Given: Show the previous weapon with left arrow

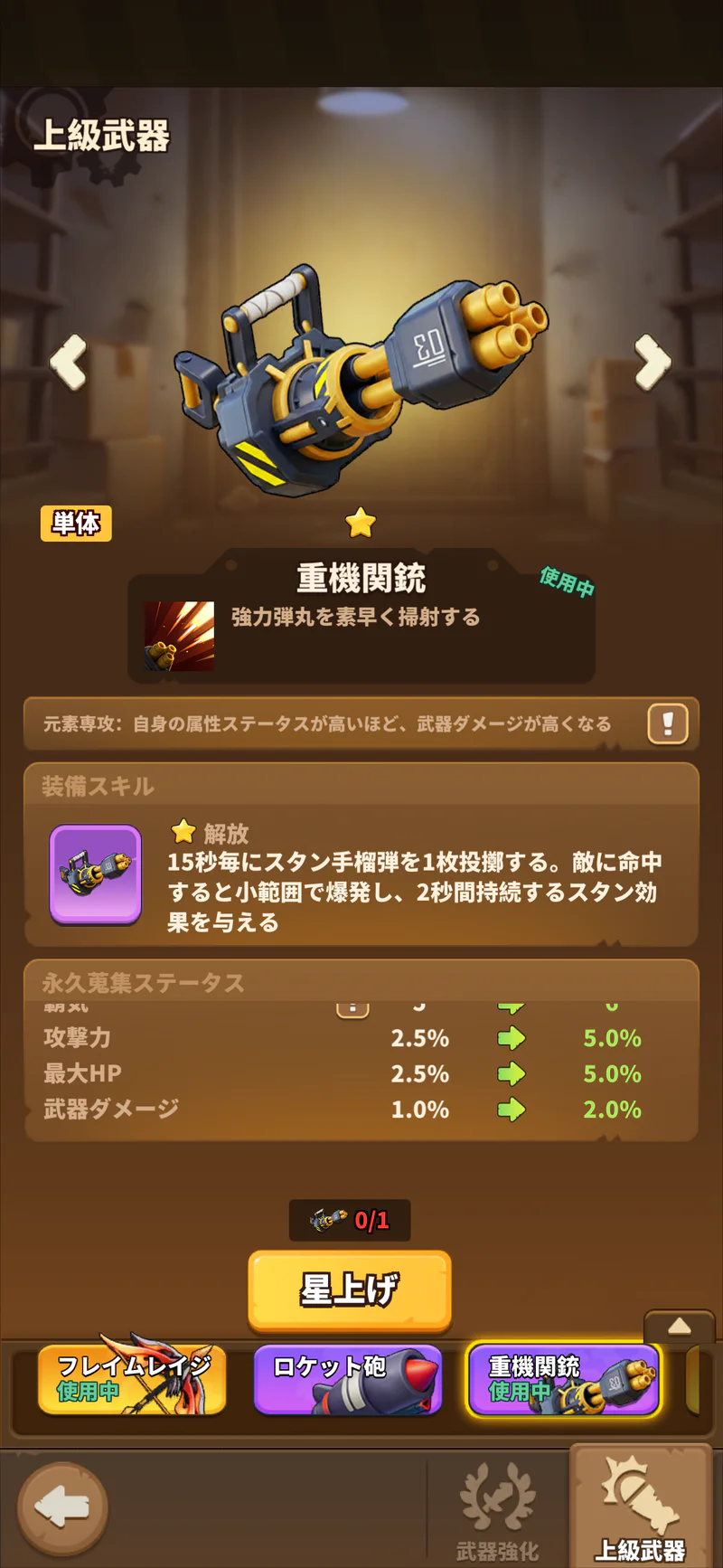Looking at the screenshot, I should [x=69, y=362].
